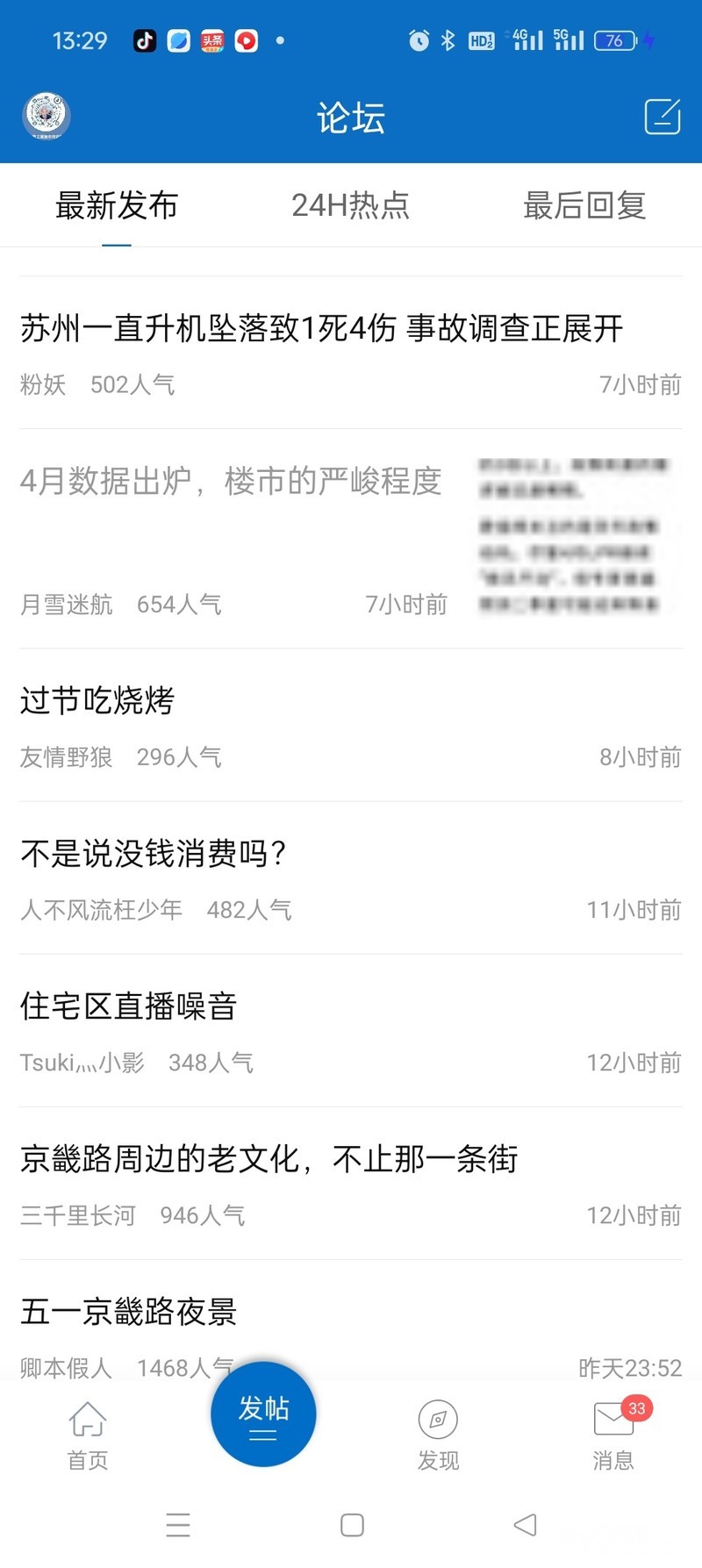
Task: Open the post 五一京畿路夜景
Action: tap(129, 1312)
